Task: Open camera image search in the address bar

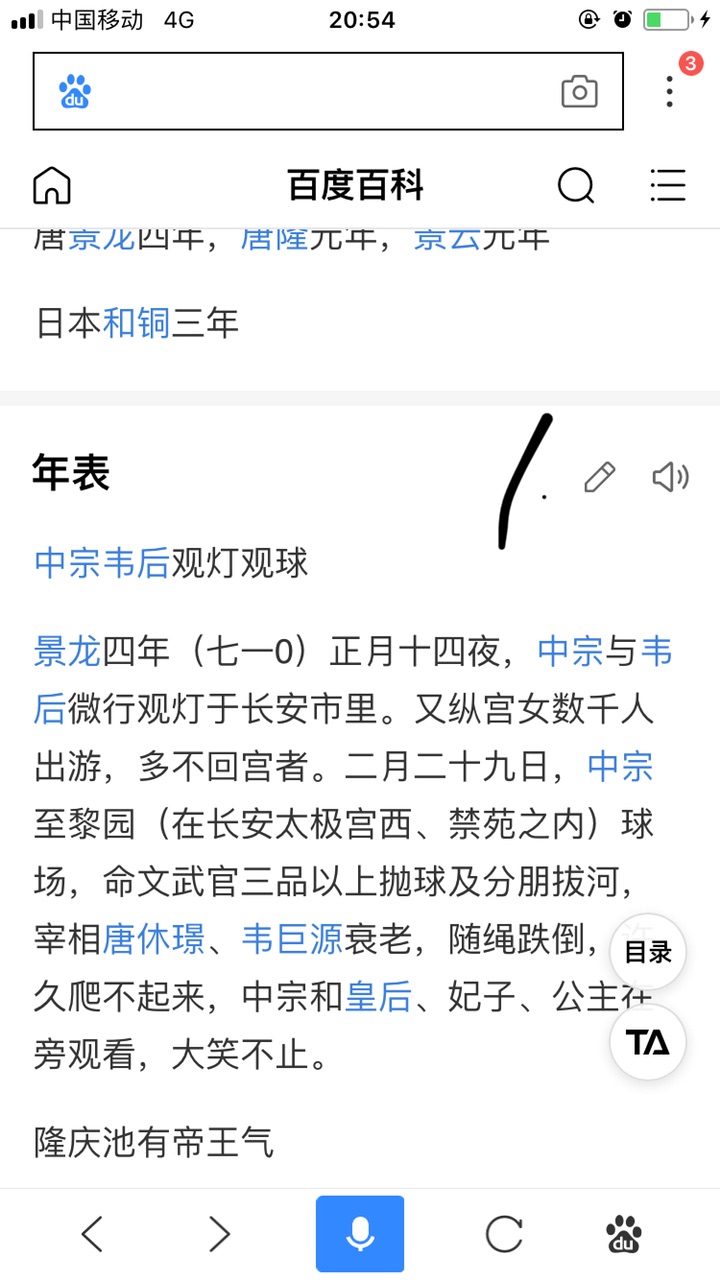Action: 579,92
